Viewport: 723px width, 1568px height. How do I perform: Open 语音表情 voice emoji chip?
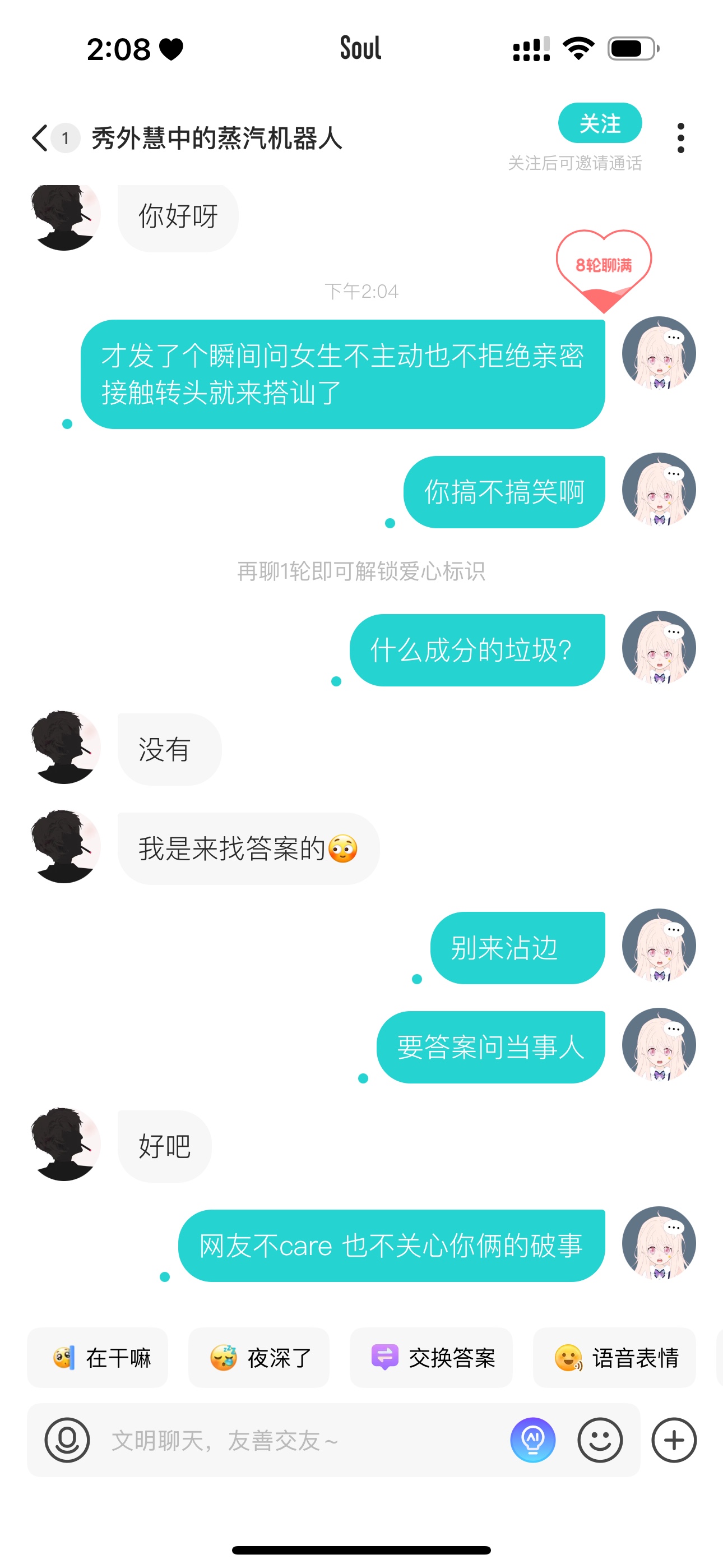(x=614, y=1357)
